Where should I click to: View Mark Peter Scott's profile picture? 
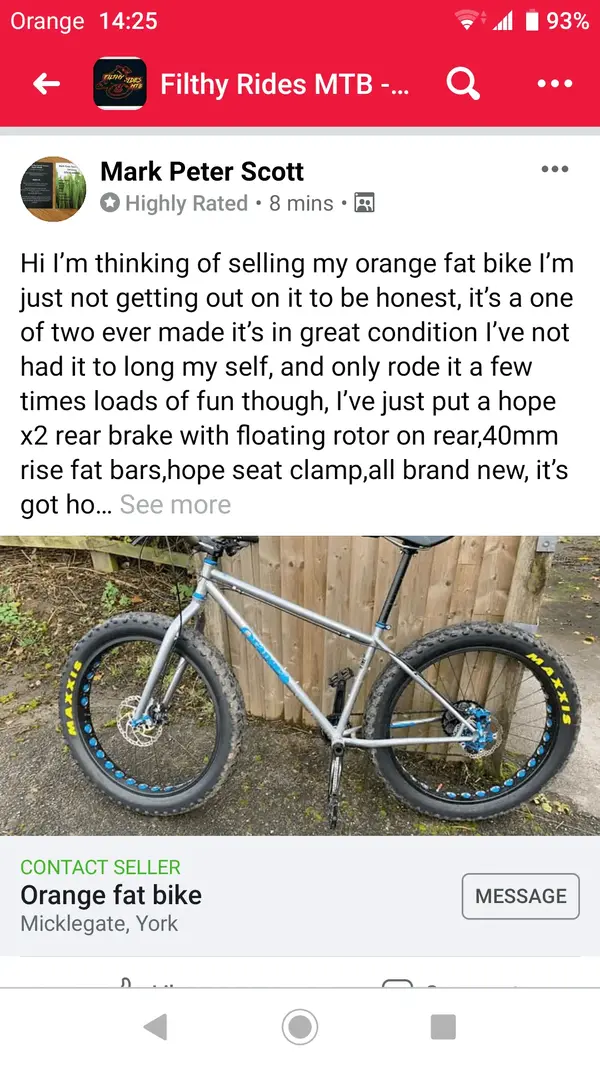[53, 188]
